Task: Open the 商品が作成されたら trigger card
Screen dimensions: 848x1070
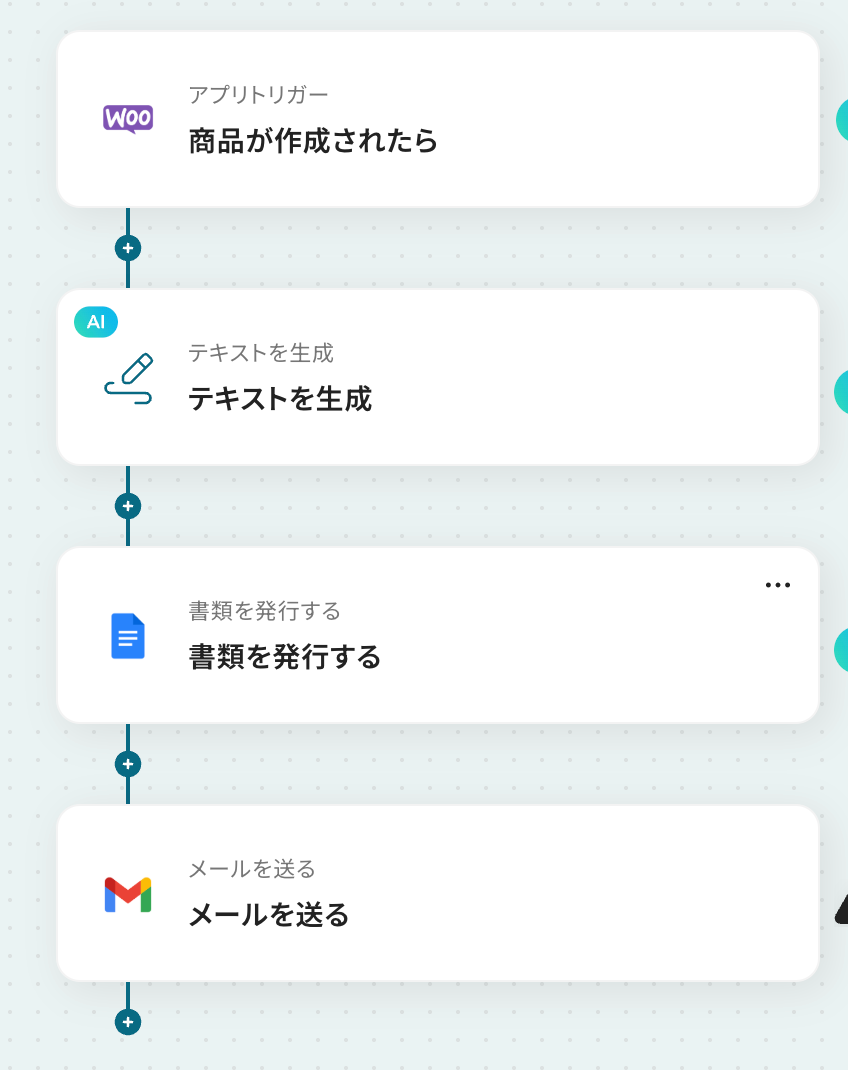Action: [x=438, y=120]
